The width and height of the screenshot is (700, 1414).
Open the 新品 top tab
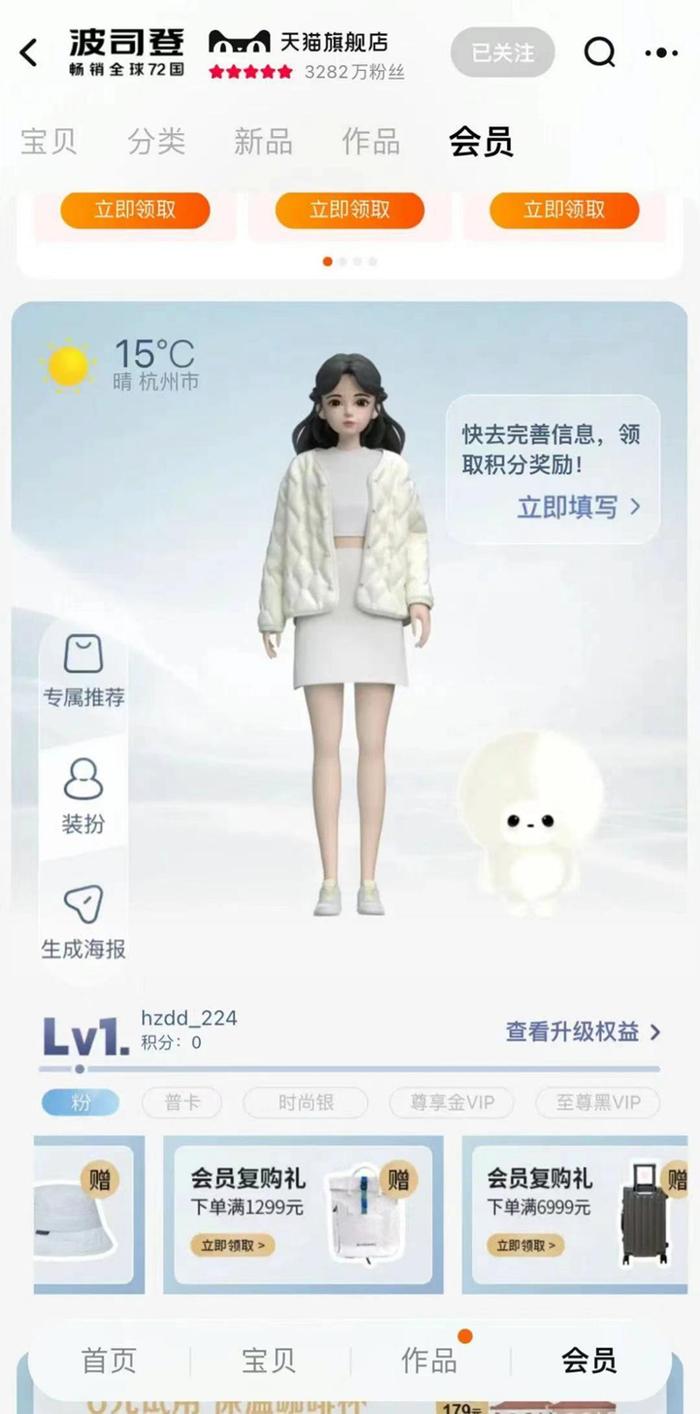pyautogui.click(x=263, y=142)
